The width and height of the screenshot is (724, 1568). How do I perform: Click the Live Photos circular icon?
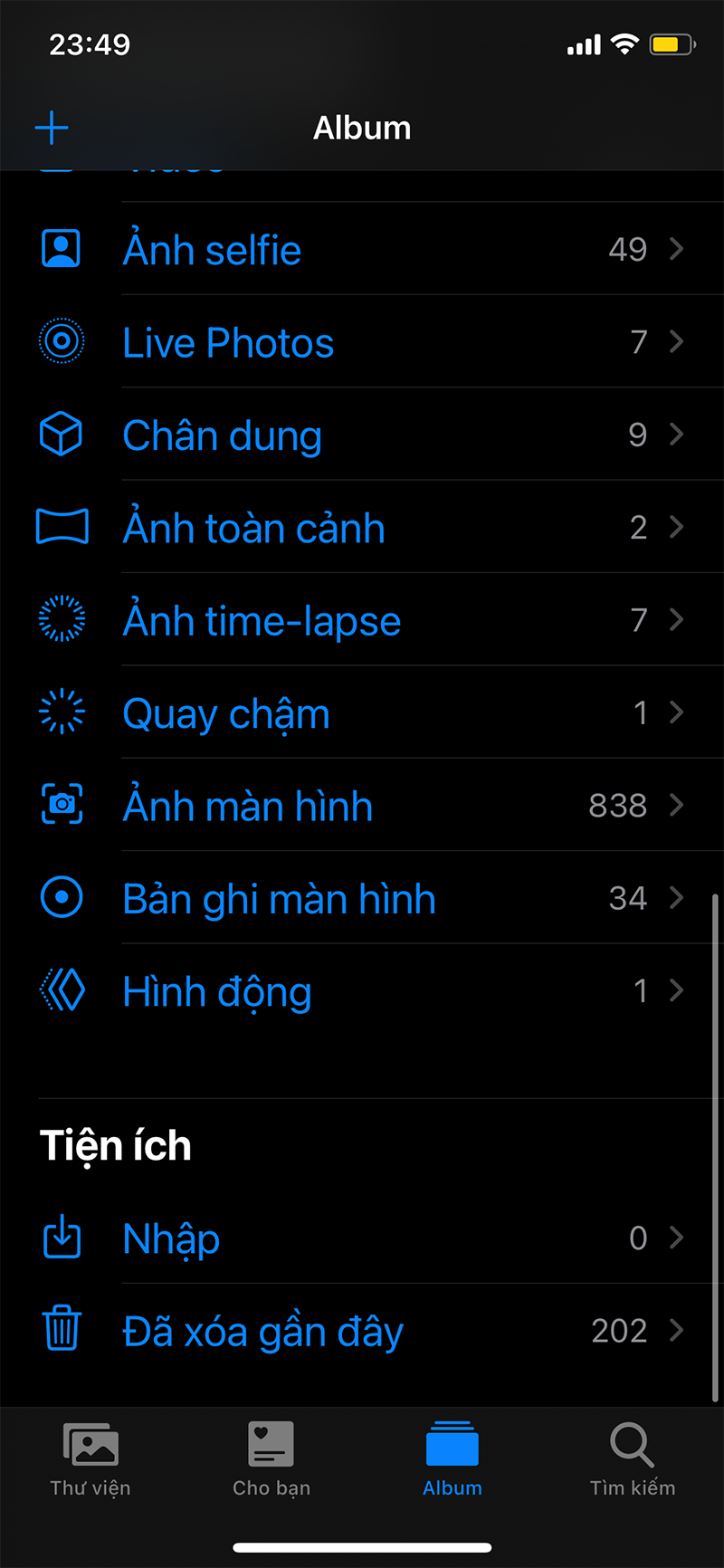[61, 341]
